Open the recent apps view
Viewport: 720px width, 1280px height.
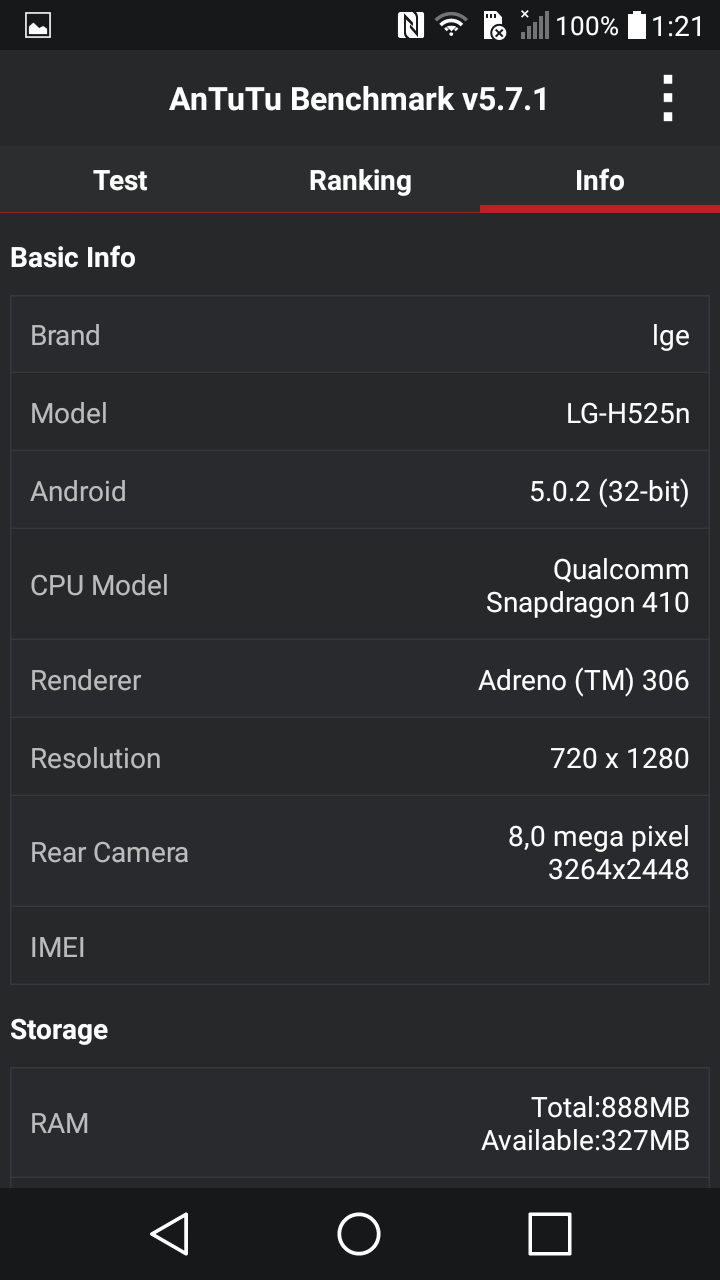tap(549, 1233)
